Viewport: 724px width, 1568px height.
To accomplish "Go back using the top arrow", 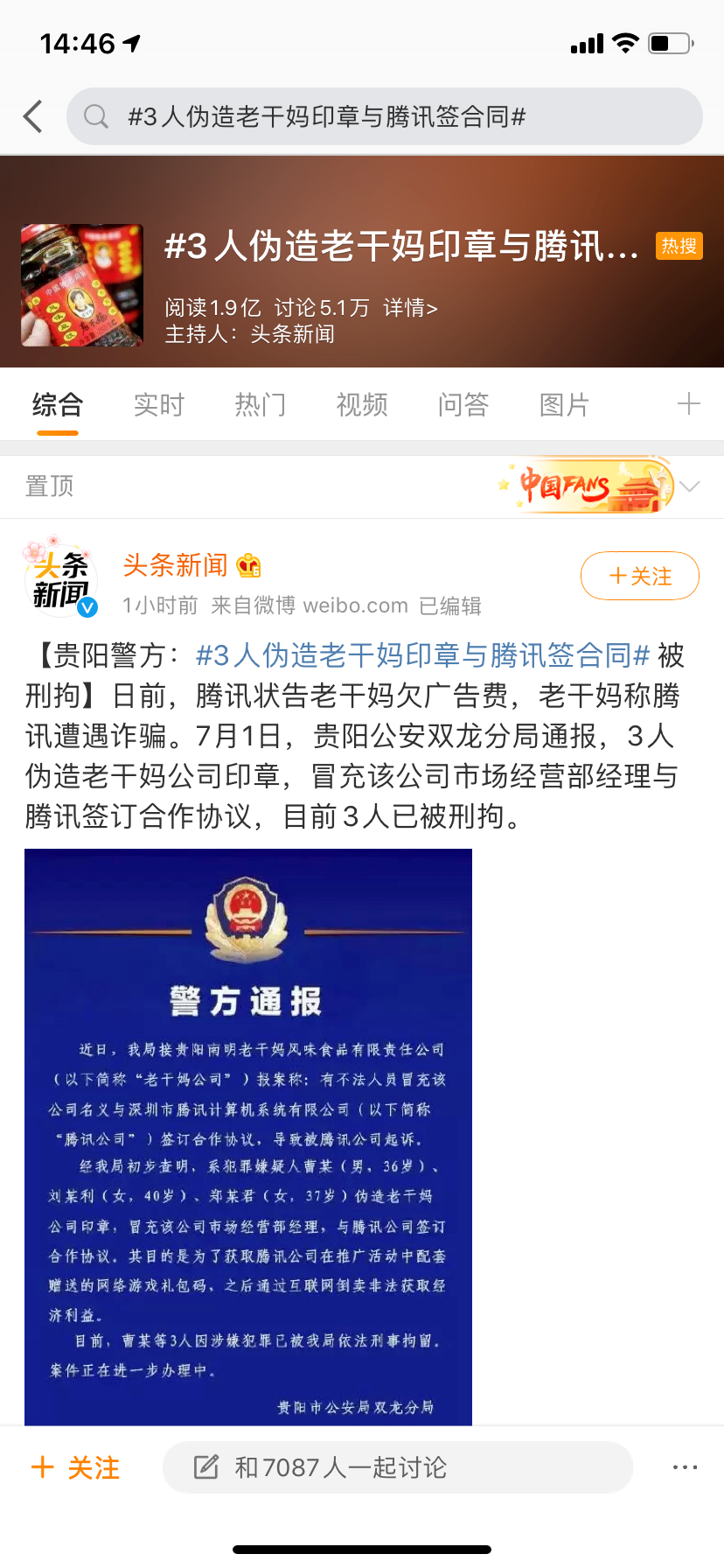I will coord(33,116).
